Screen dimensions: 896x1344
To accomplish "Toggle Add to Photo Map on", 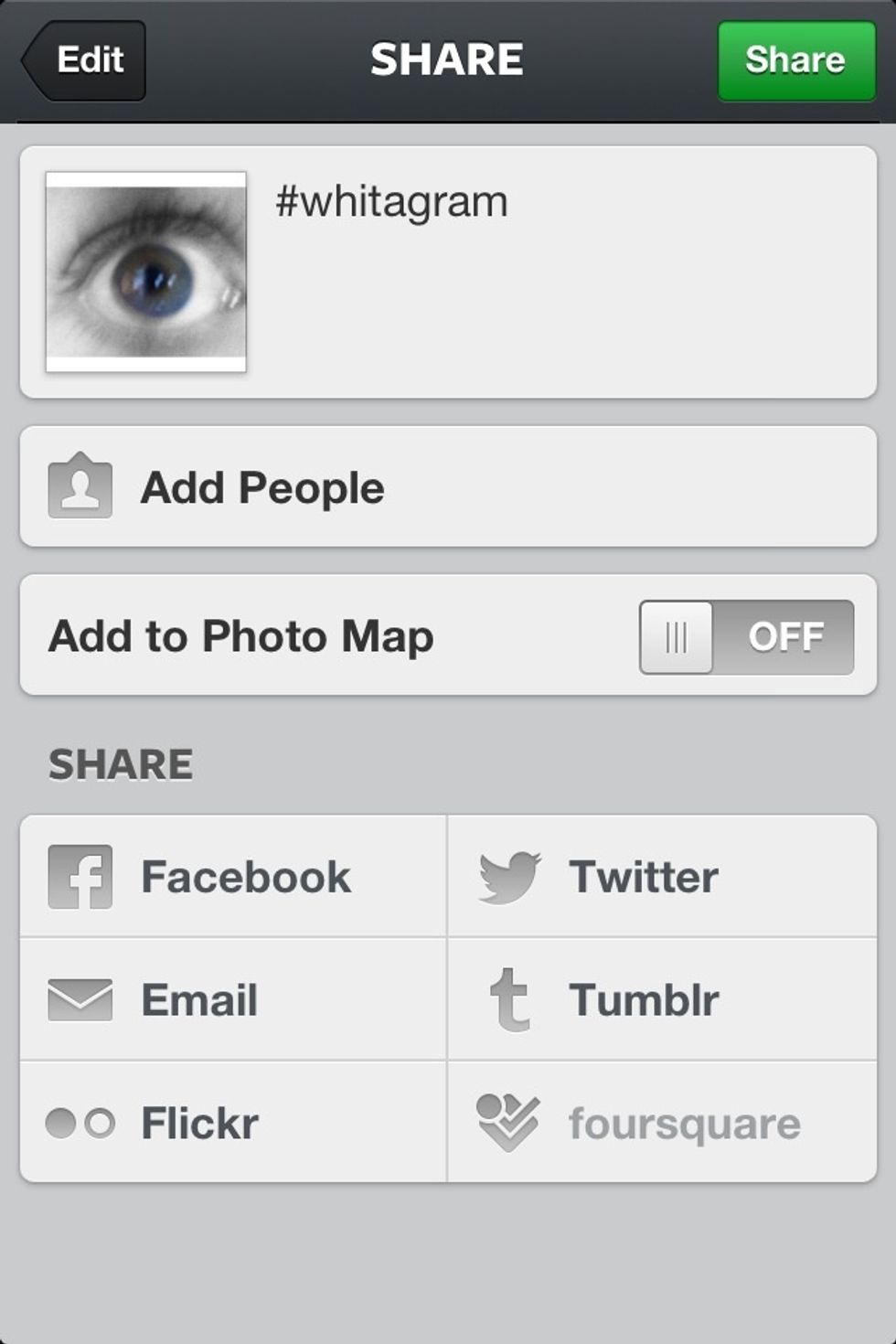I will pos(745,635).
